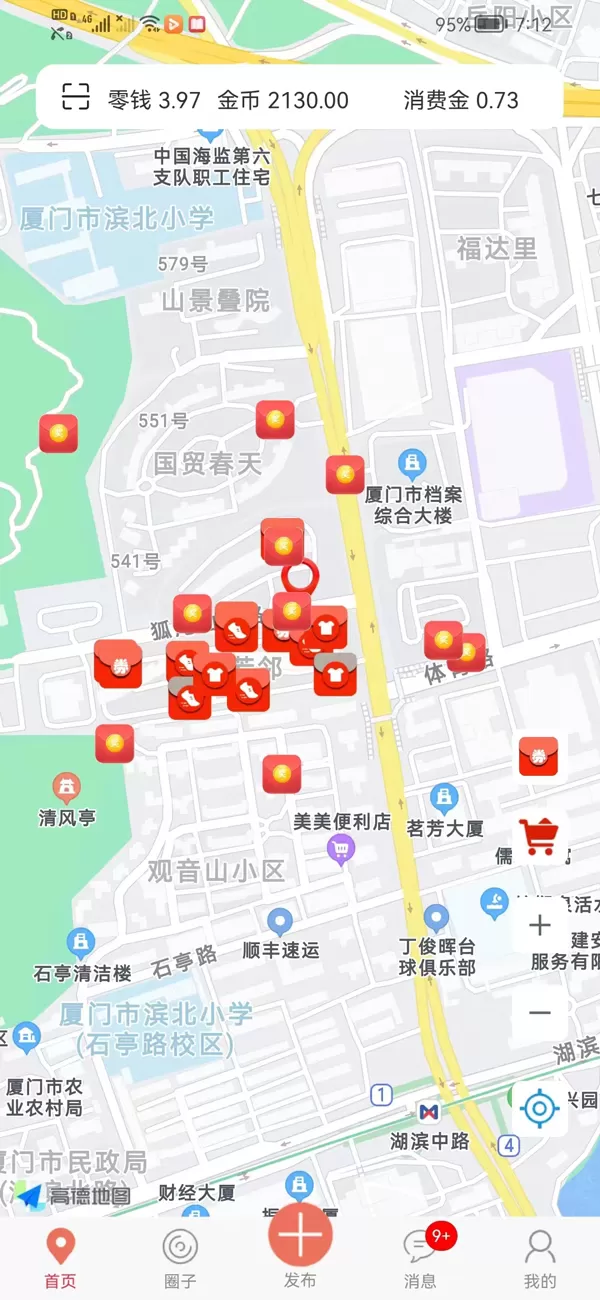600x1300 pixels.
Task: Open red packet above 清风亭
Action: point(115,743)
